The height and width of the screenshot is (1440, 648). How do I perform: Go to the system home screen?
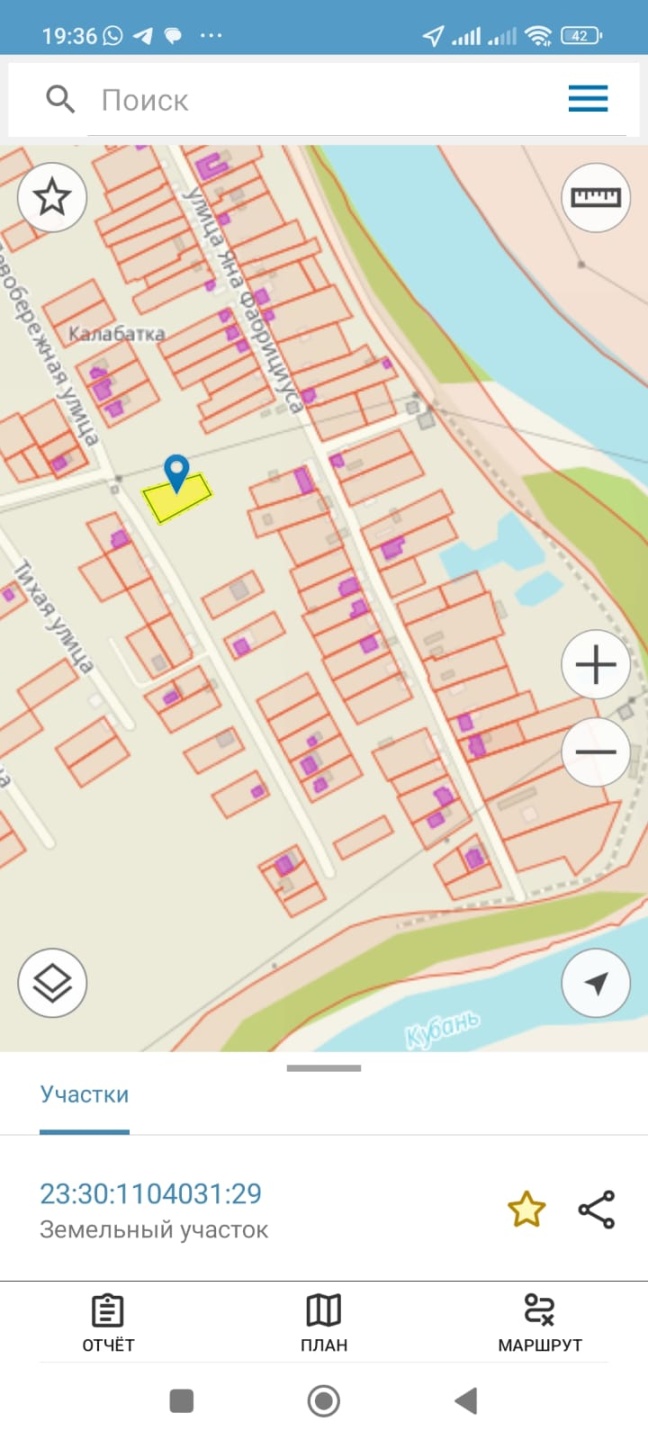[x=324, y=1400]
